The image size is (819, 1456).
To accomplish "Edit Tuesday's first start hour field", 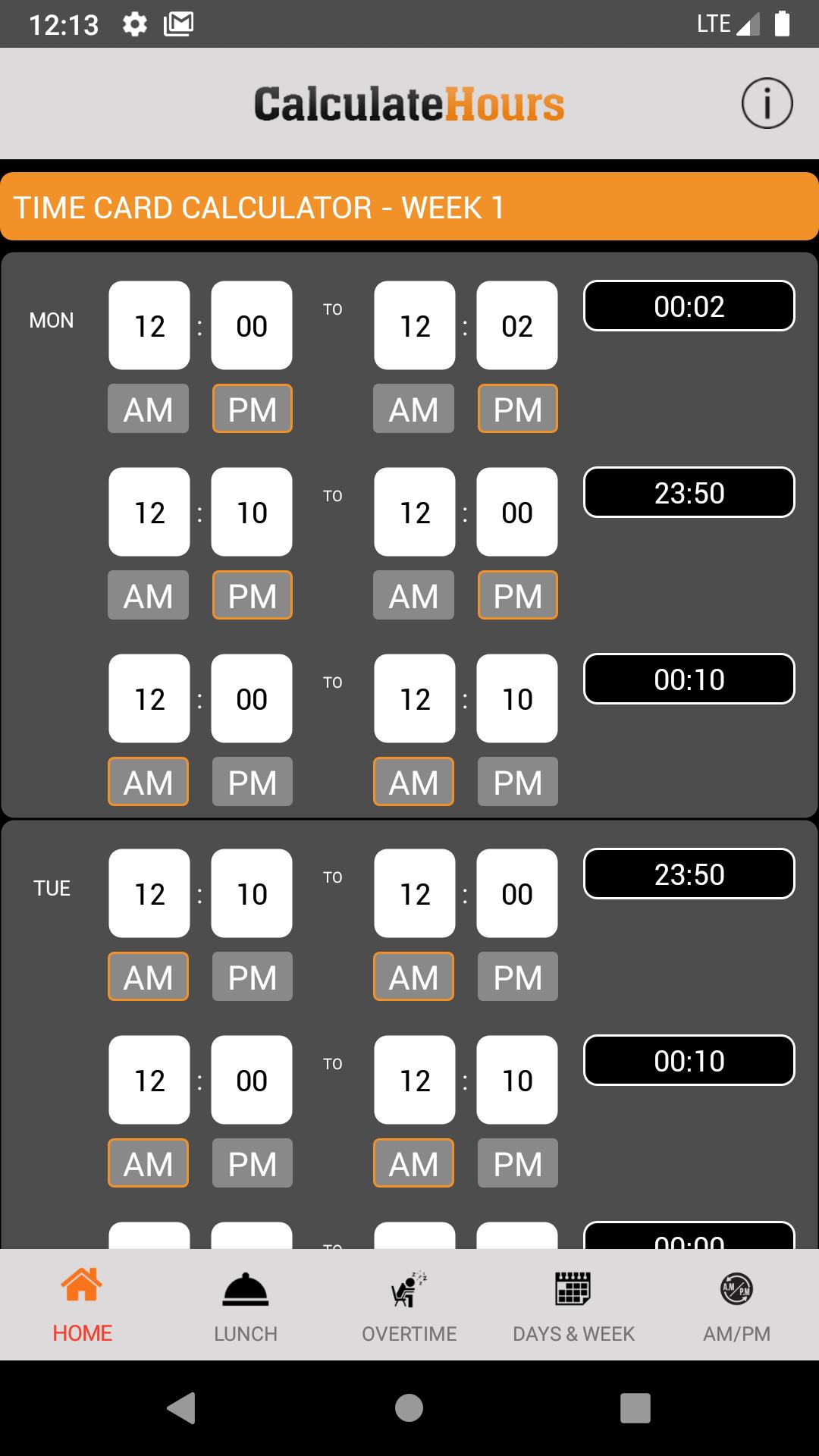I will [149, 893].
